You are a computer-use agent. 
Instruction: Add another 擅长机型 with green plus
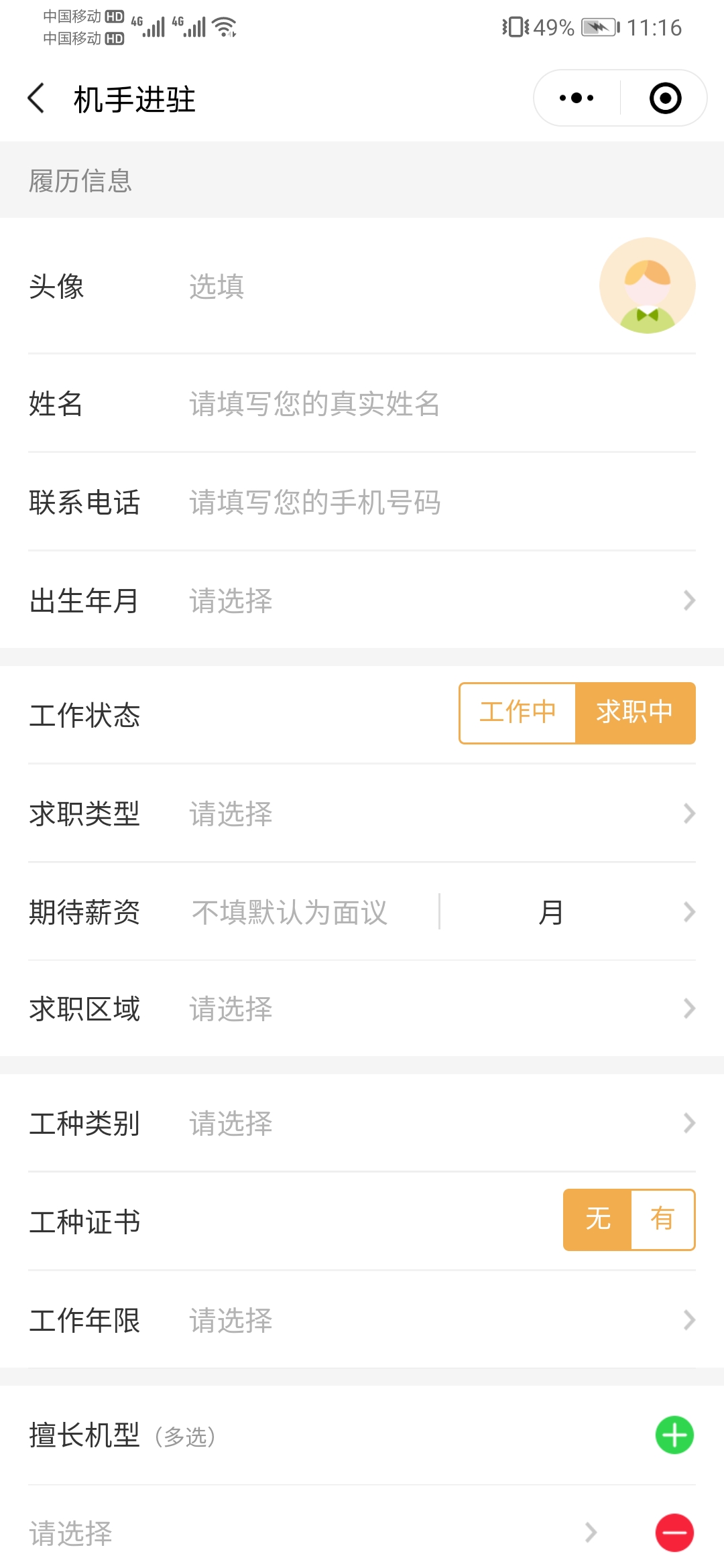tap(674, 1435)
